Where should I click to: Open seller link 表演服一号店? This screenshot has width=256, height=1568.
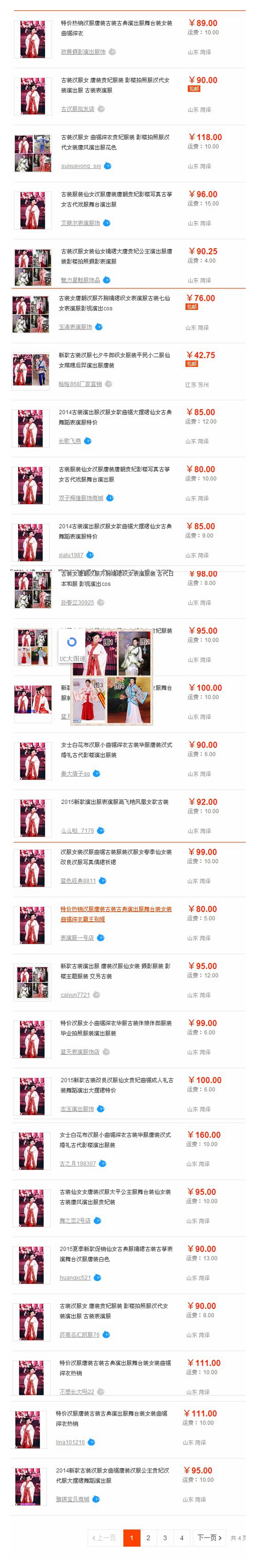click(77, 938)
